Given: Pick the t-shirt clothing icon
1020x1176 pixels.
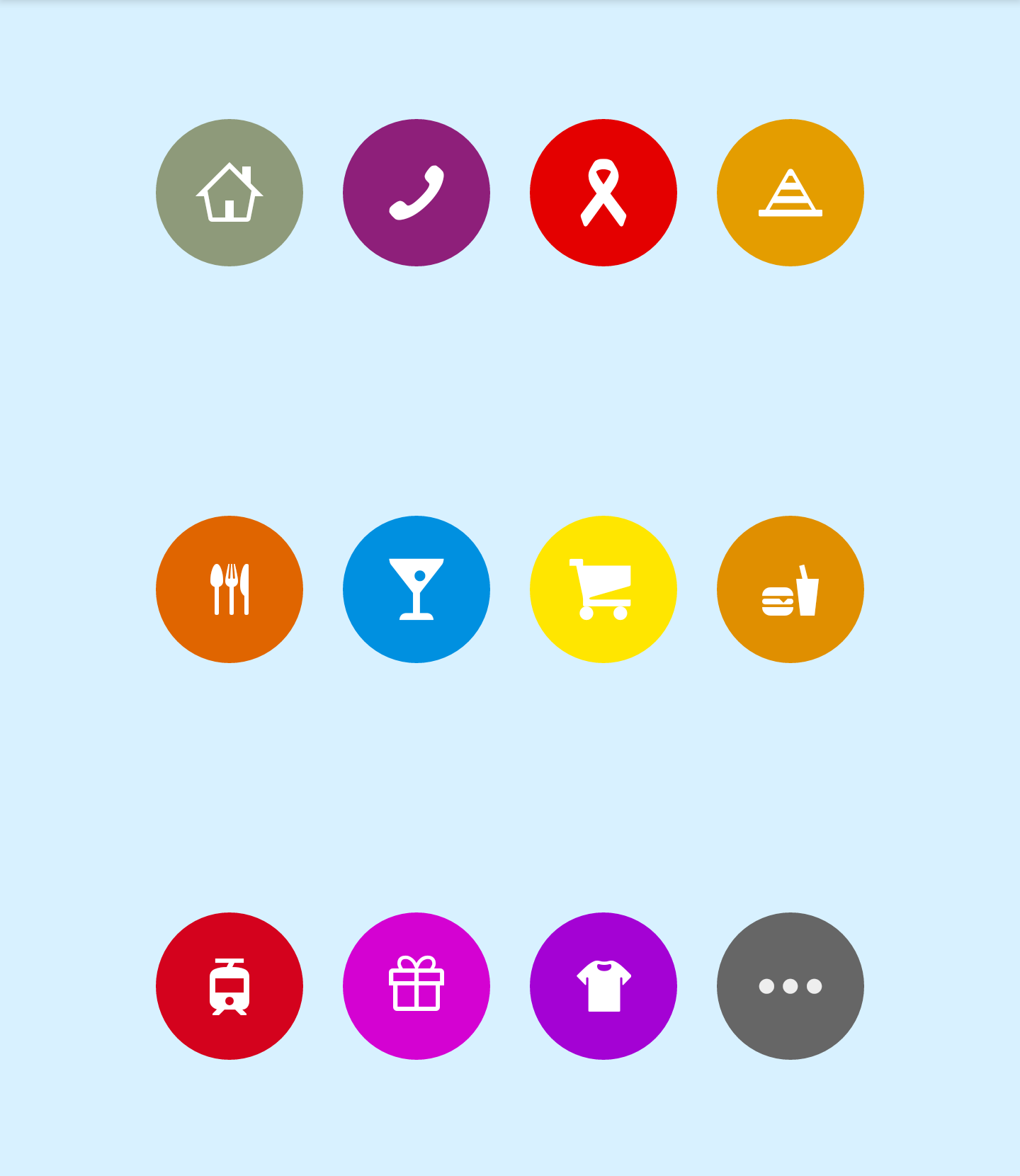Looking at the screenshot, I should pos(603,986).
